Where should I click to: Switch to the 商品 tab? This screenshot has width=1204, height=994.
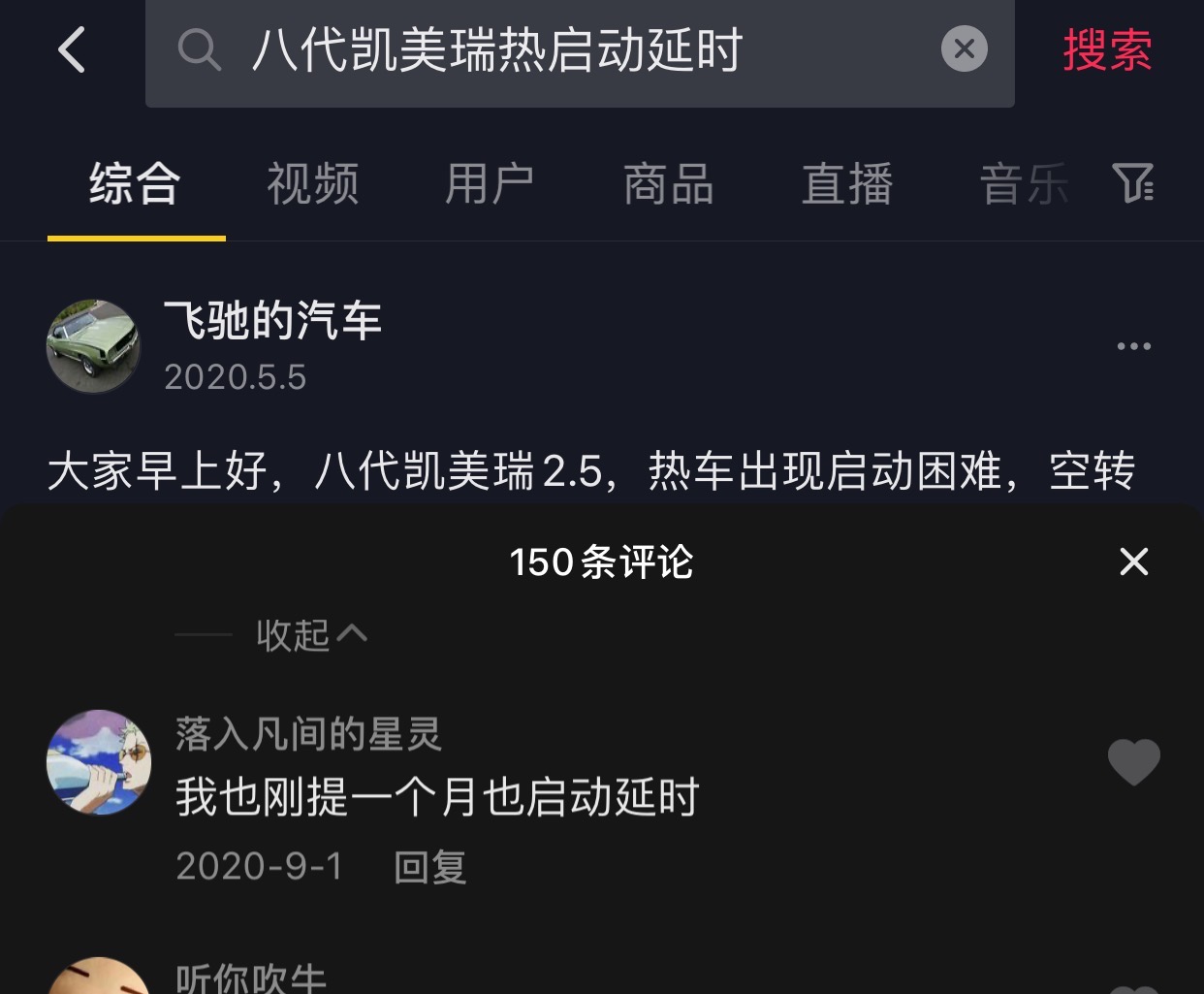click(x=668, y=184)
